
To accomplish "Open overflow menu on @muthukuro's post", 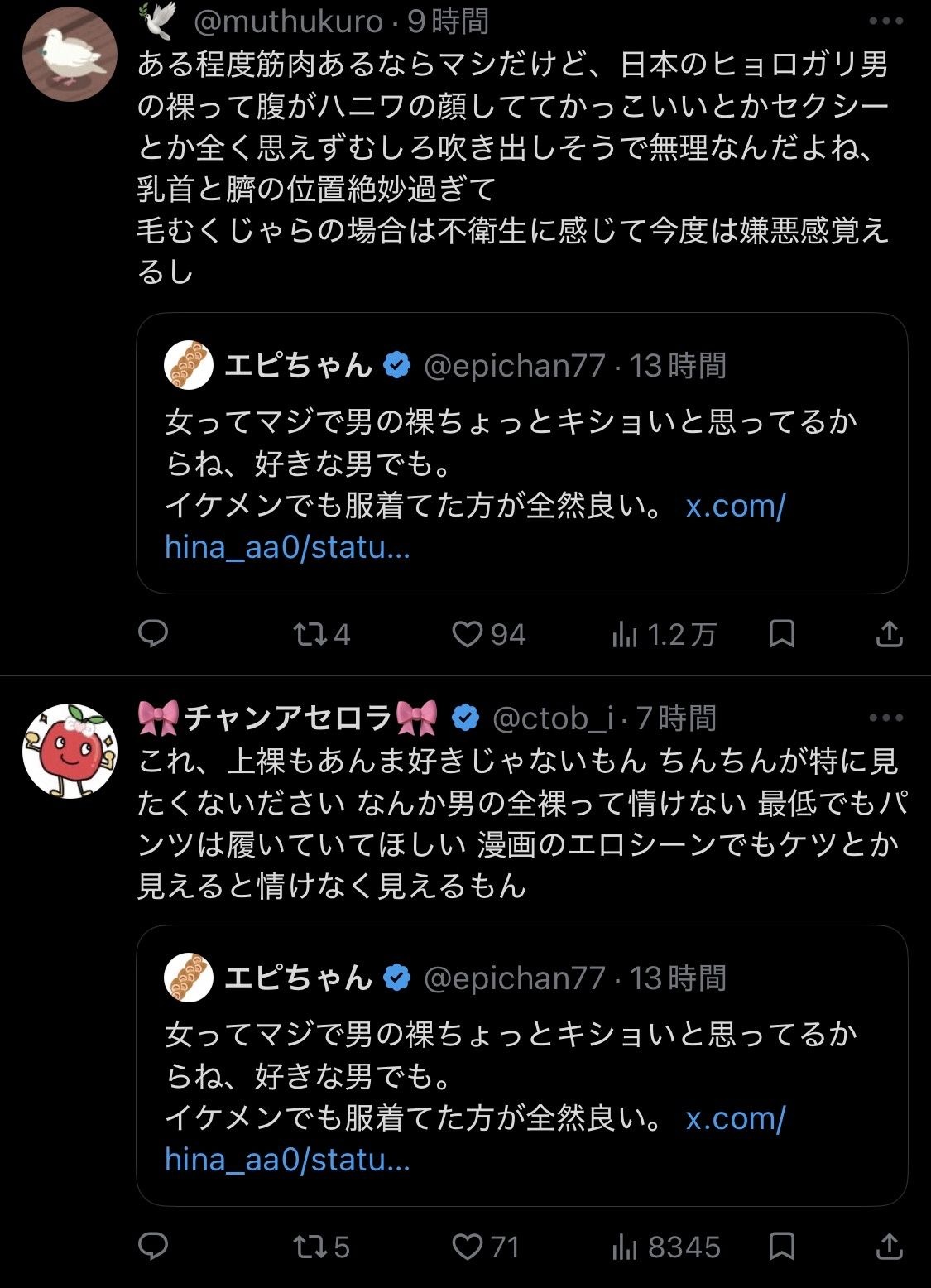I will pos(885,21).
